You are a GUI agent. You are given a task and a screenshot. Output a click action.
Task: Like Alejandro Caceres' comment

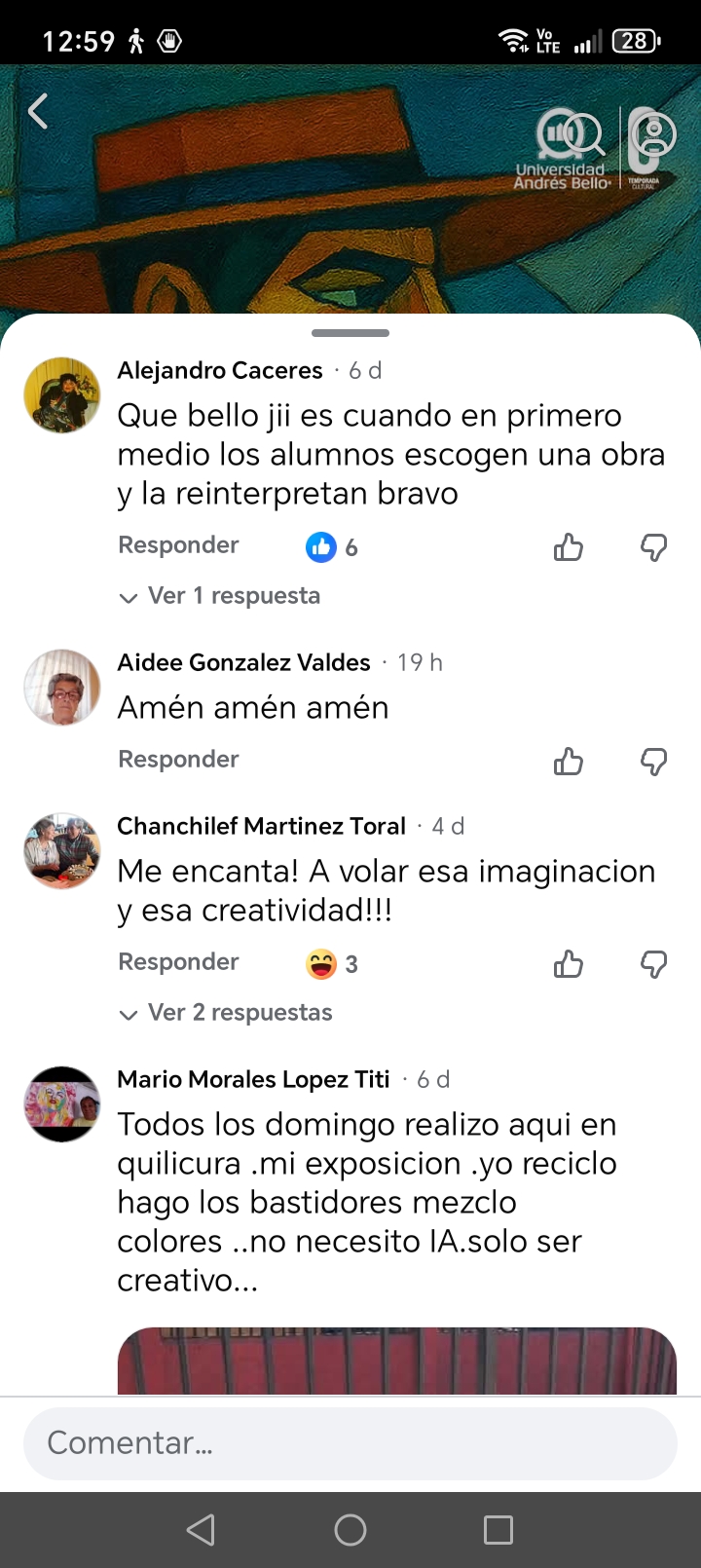pyautogui.click(x=569, y=547)
